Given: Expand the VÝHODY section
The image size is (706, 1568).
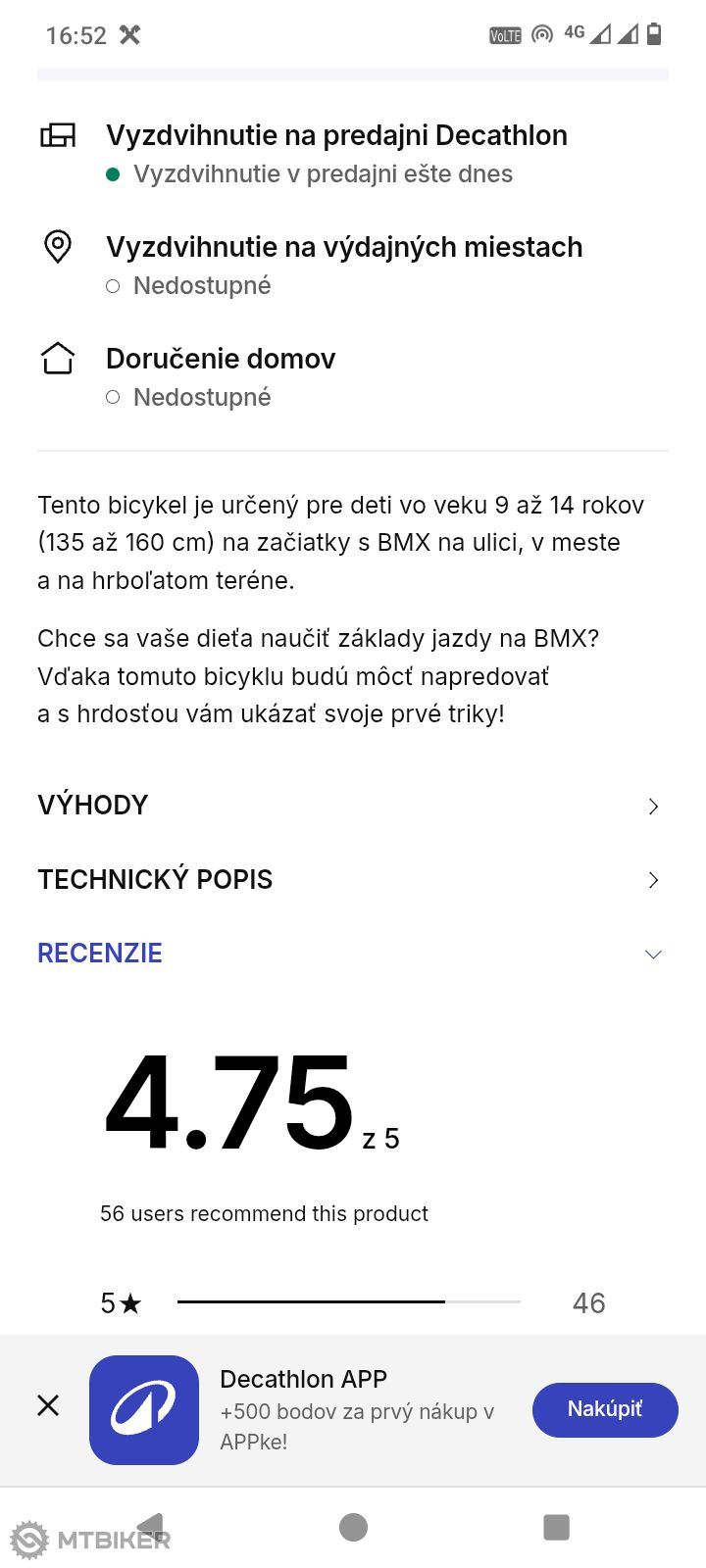Looking at the screenshot, I should (352, 806).
